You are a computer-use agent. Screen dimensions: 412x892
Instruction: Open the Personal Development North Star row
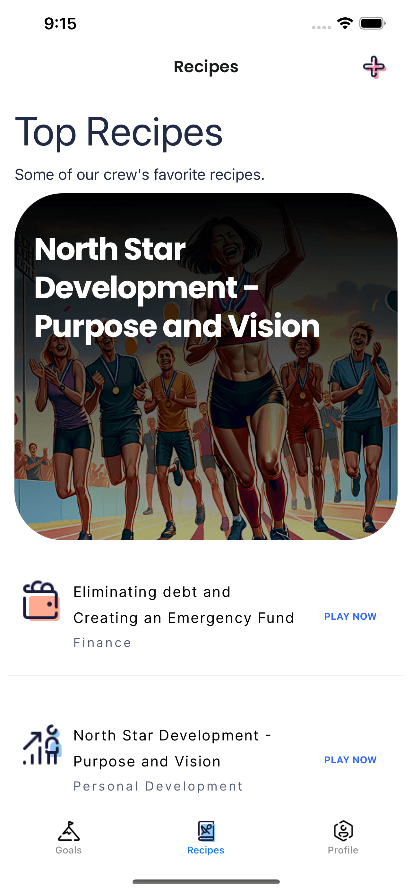pyautogui.click(x=206, y=760)
